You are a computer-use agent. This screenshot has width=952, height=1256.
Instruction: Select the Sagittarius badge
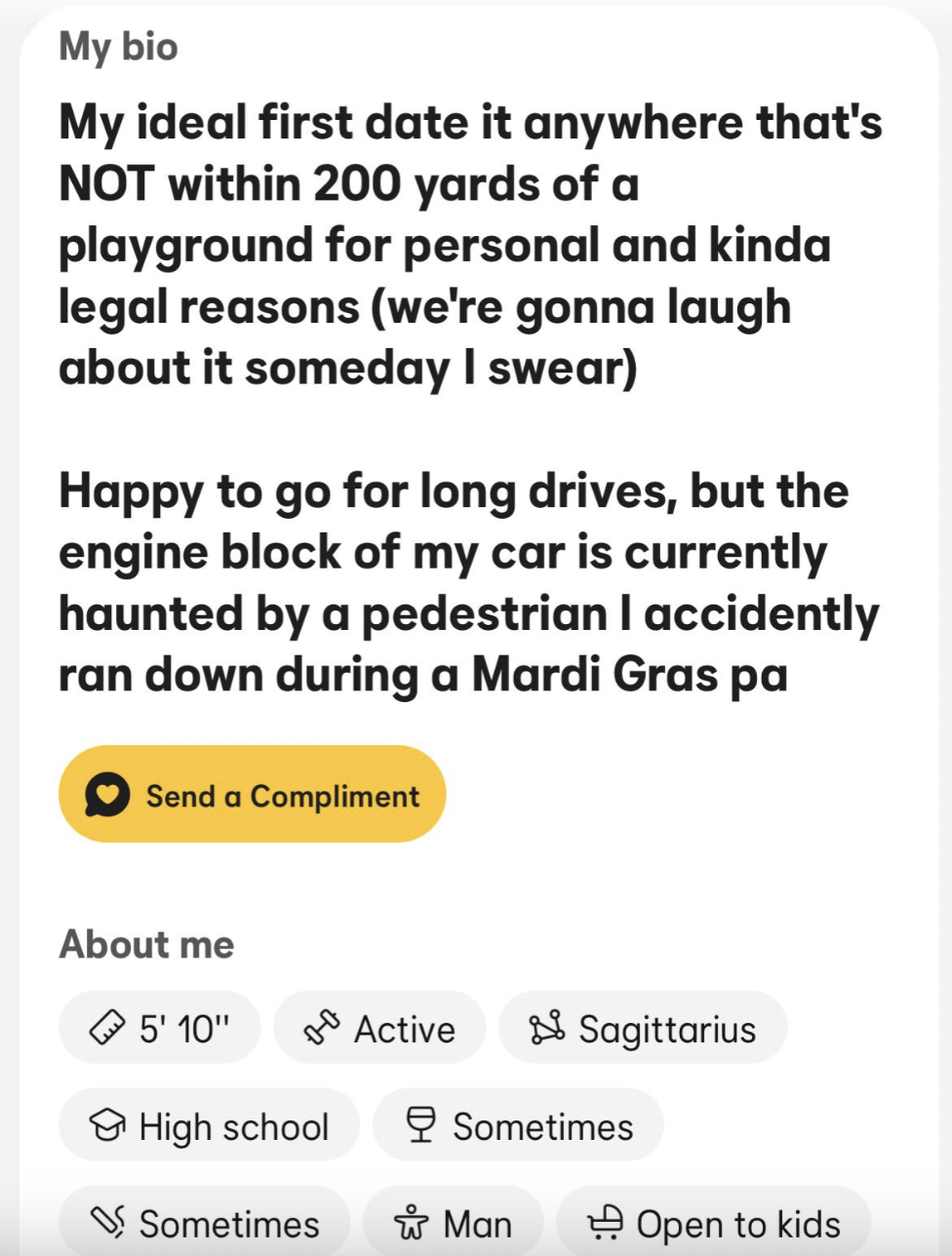pyautogui.click(x=643, y=1027)
